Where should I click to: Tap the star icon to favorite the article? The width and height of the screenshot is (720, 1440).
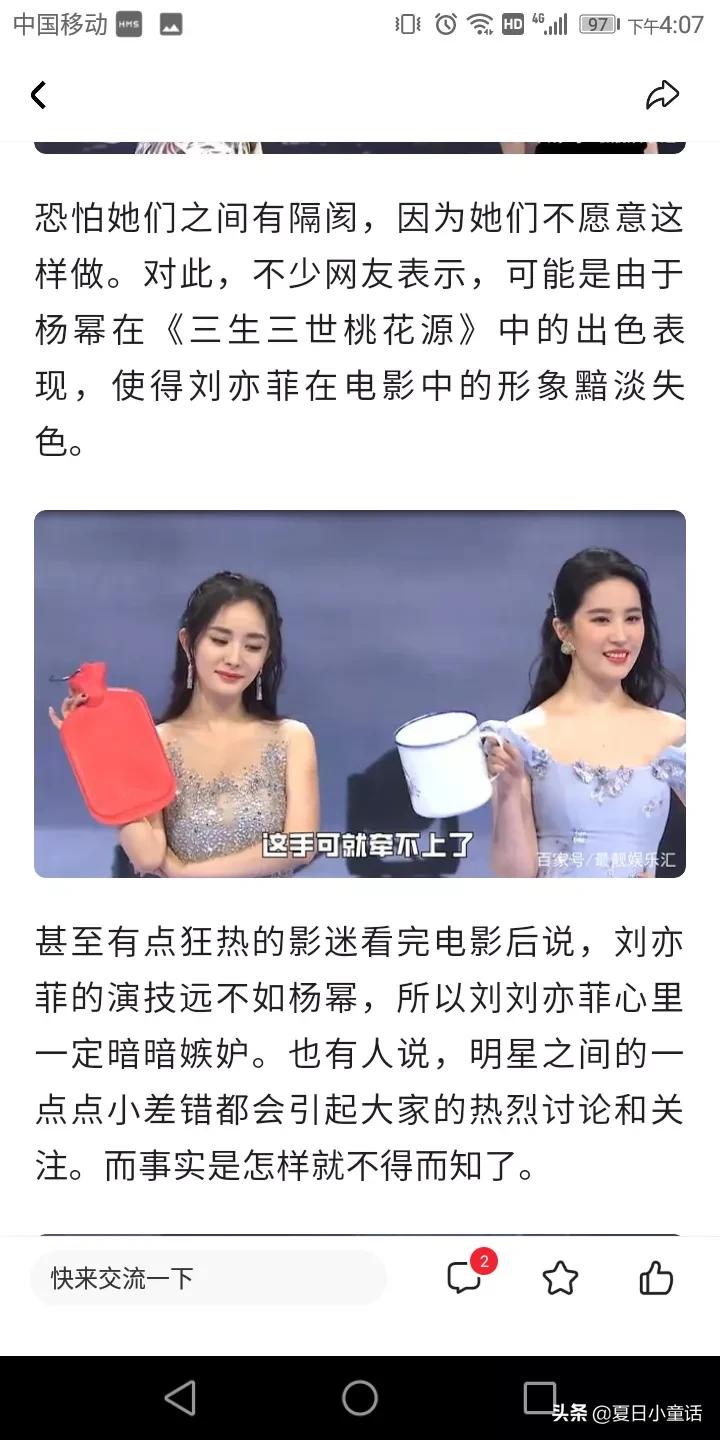coord(561,1278)
